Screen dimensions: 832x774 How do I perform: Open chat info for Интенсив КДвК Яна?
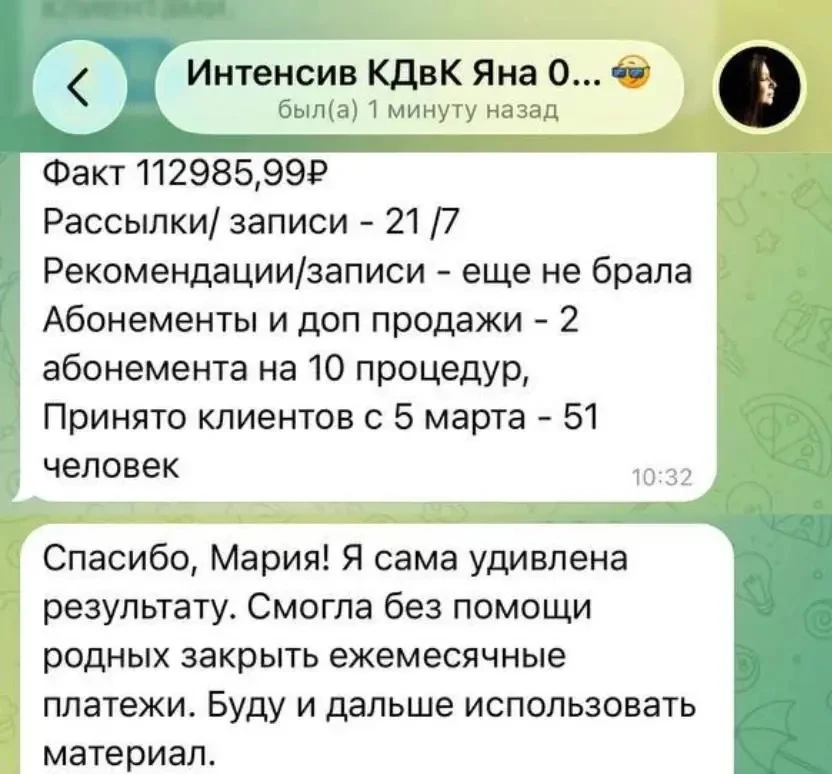coord(419,88)
